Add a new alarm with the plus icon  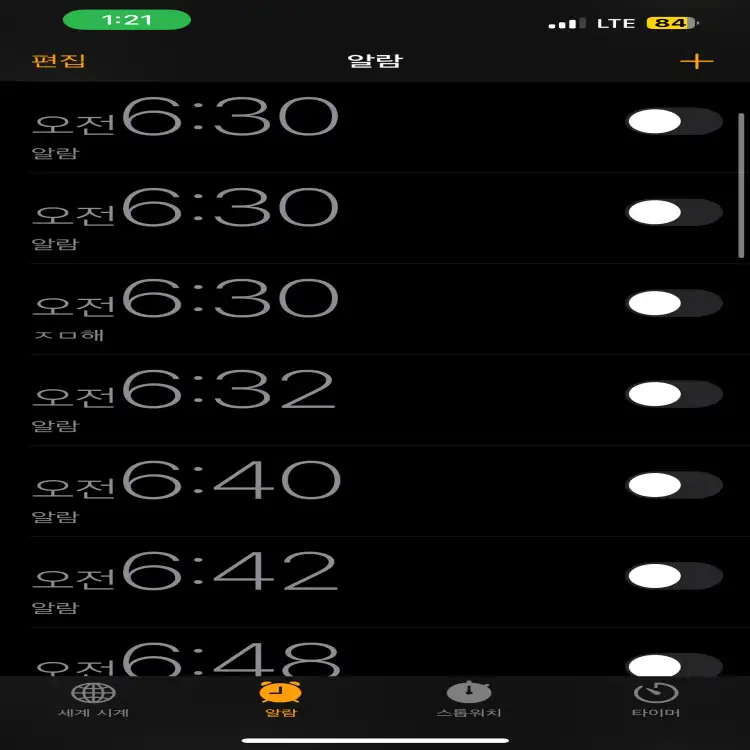[x=696, y=61]
